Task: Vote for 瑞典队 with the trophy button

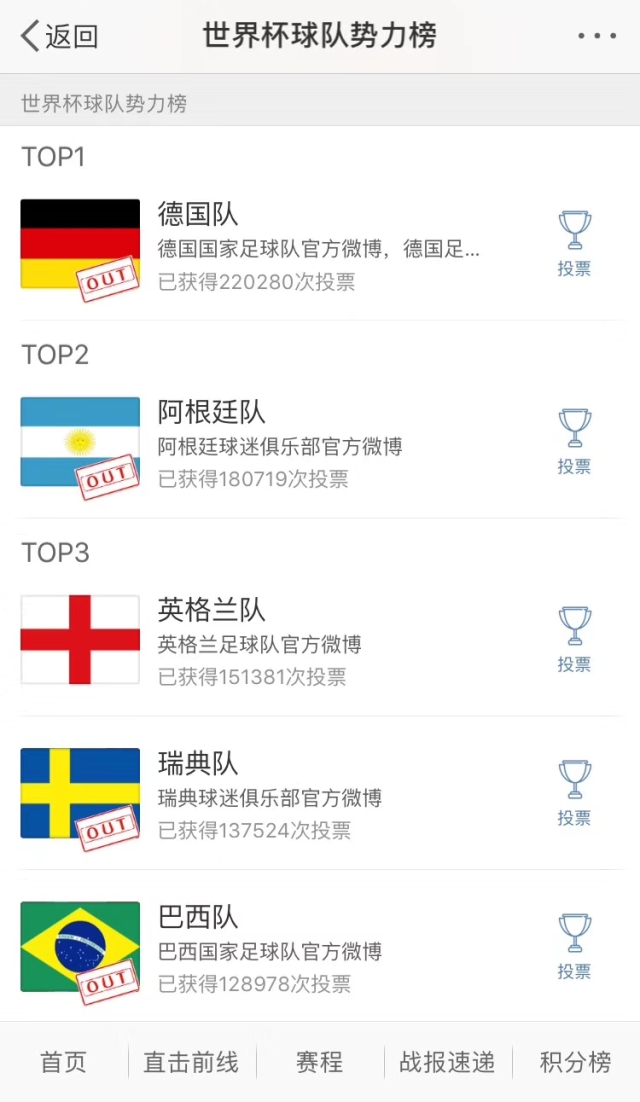Action: [x=574, y=793]
